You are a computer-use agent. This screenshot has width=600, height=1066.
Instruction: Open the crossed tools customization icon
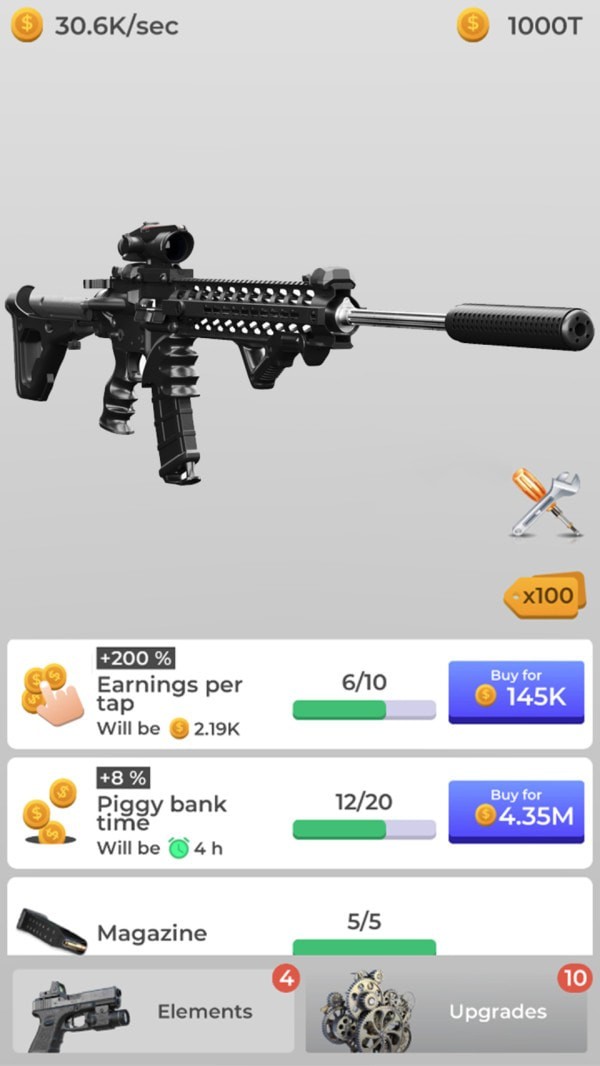pos(545,504)
